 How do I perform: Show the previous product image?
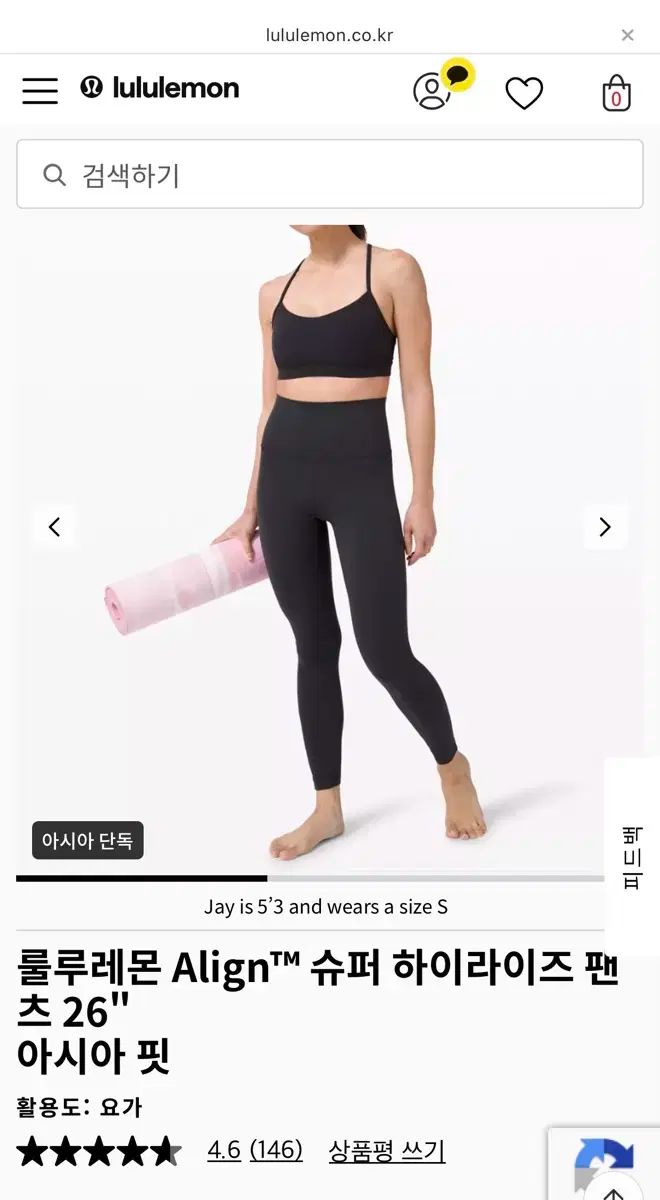coord(55,527)
